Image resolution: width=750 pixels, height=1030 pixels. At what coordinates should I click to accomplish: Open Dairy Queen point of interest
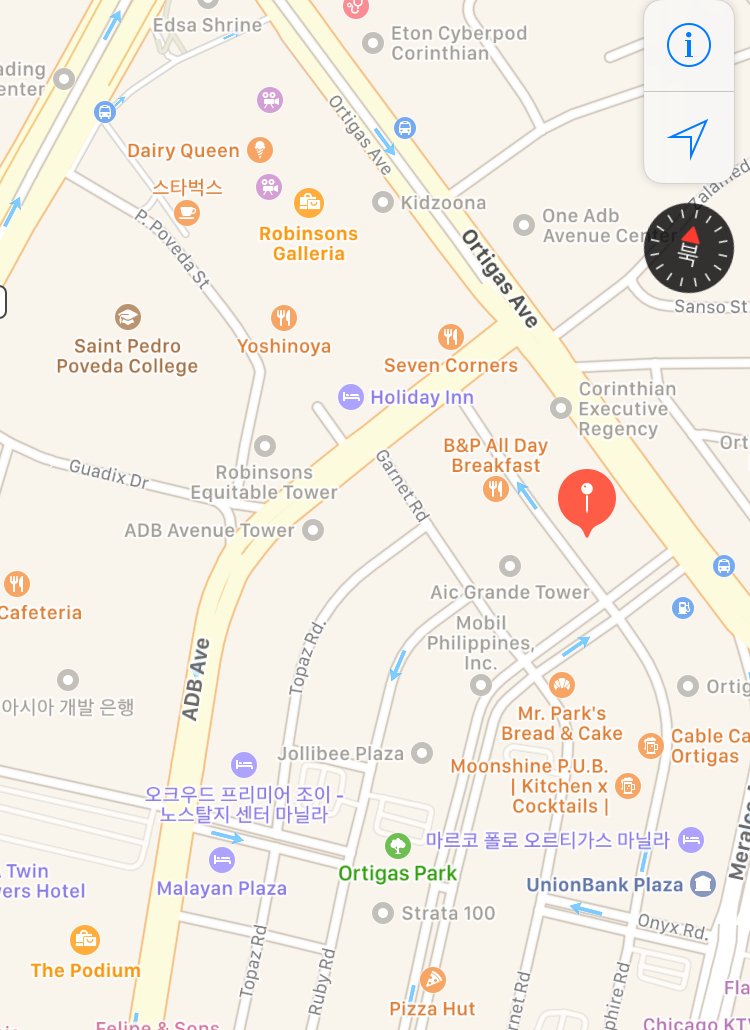(x=260, y=151)
